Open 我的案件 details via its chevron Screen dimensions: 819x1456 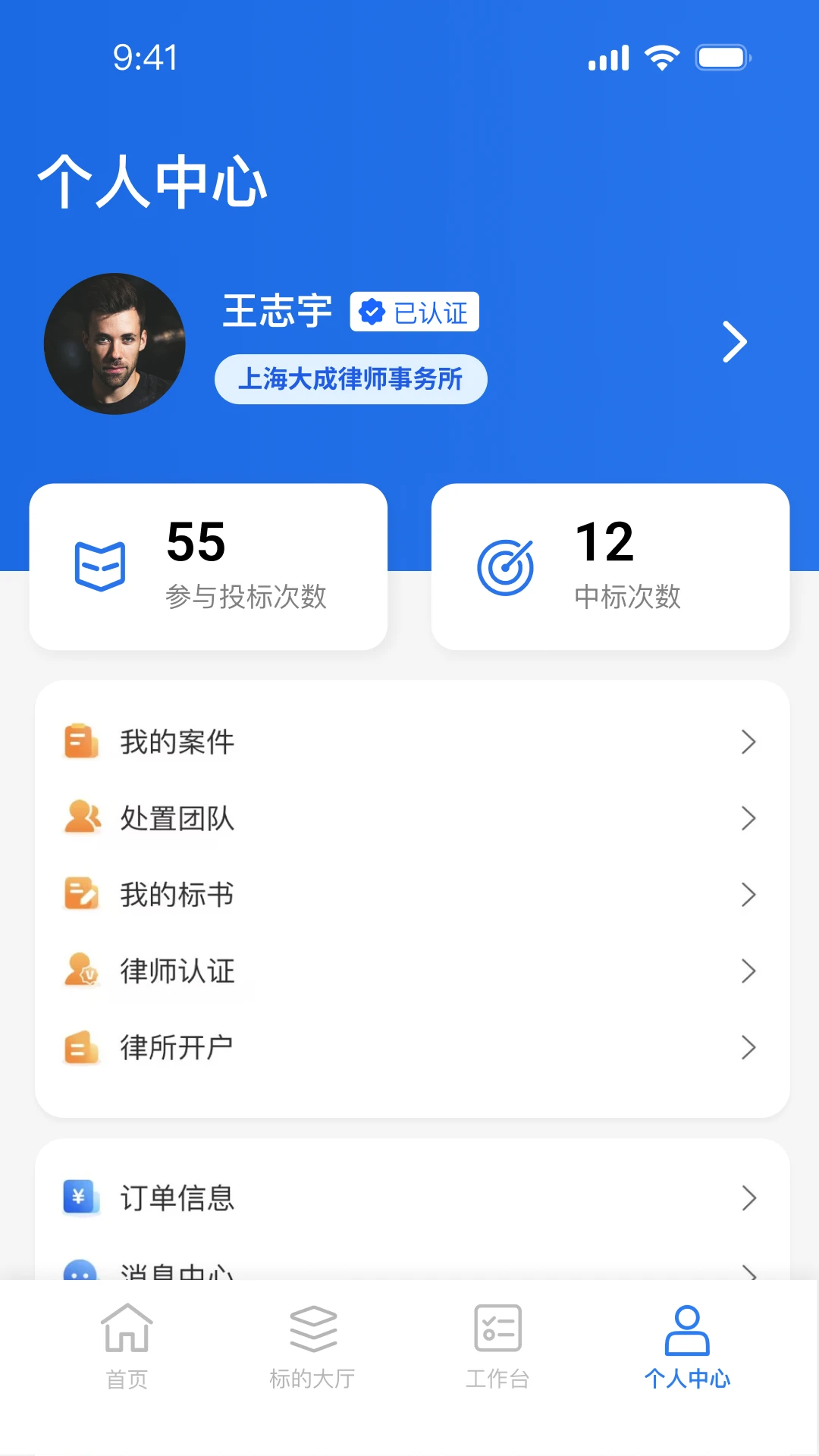pos(749,742)
